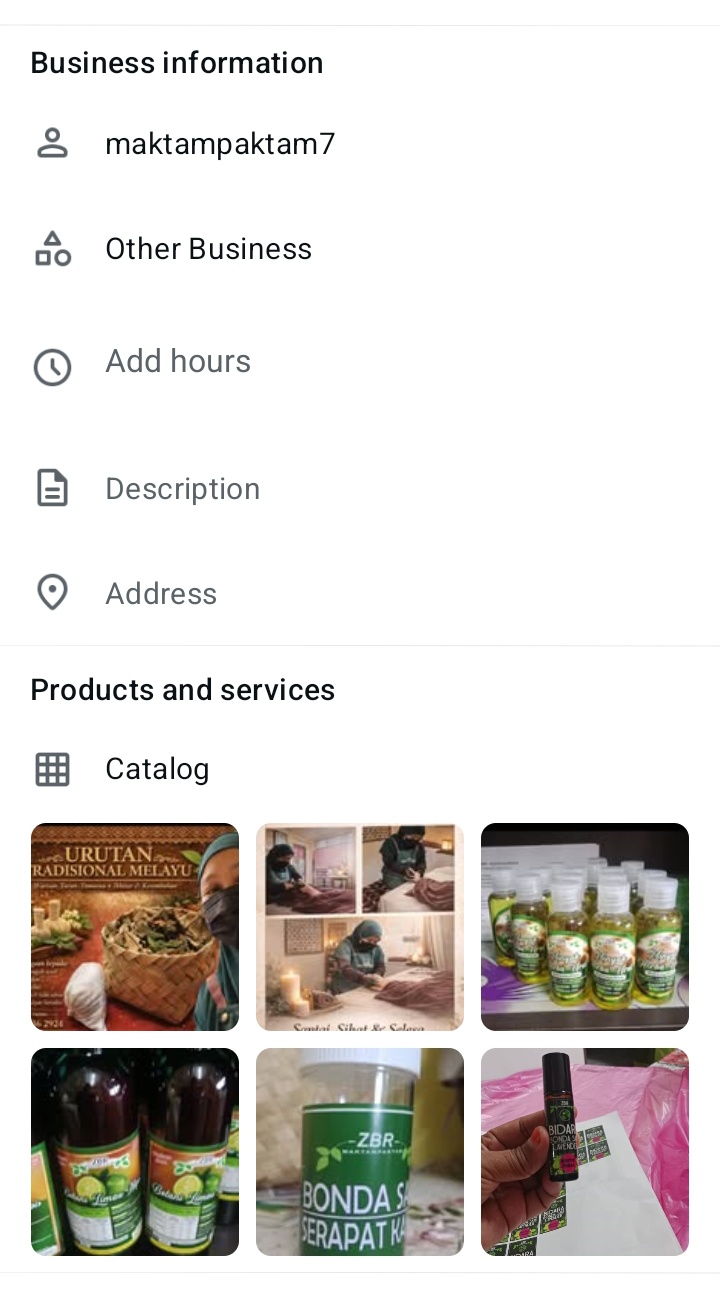Open the Description field

(x=182, y=489)
